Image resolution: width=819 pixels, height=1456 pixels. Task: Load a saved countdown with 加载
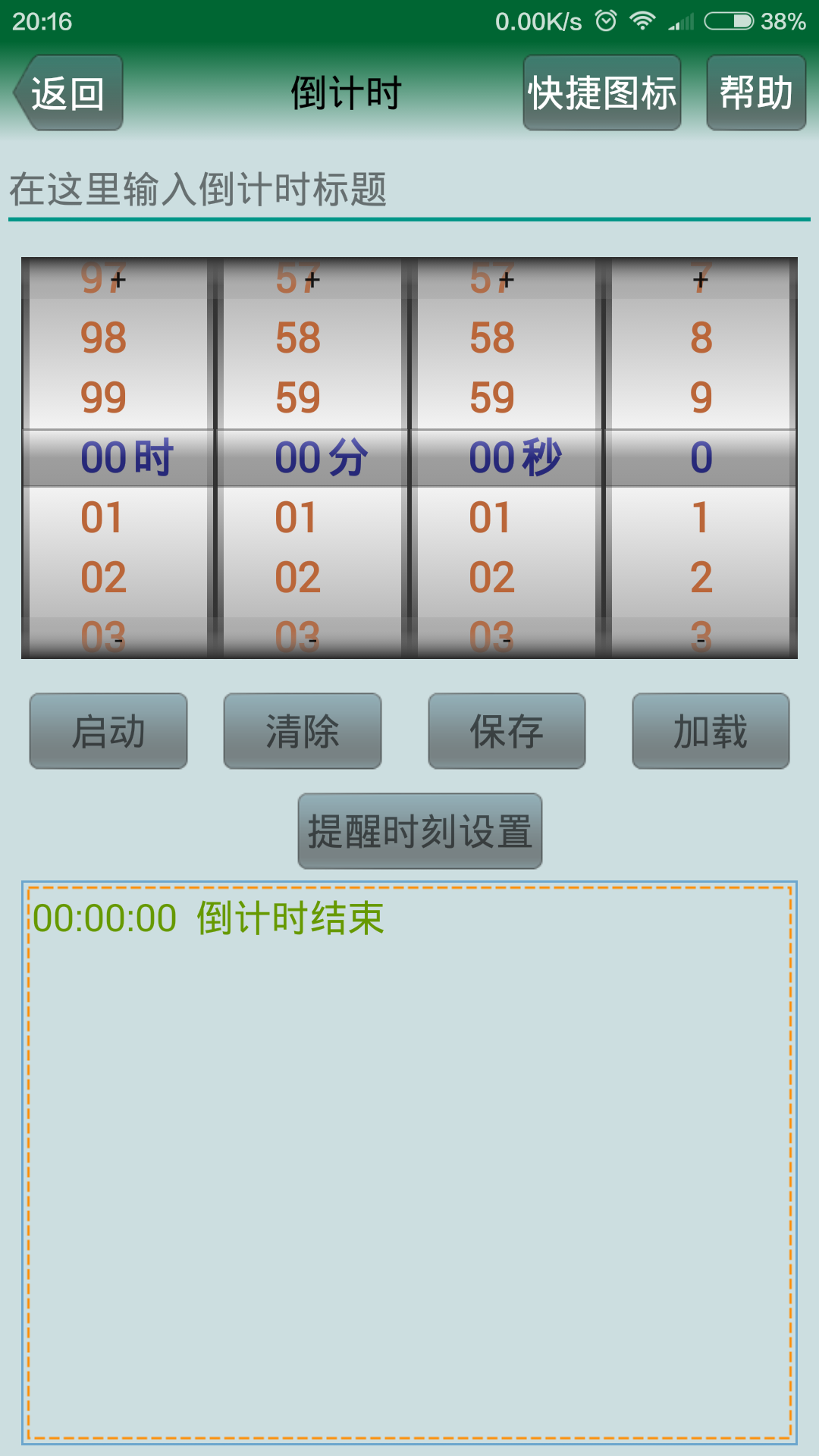coord(711,731)
